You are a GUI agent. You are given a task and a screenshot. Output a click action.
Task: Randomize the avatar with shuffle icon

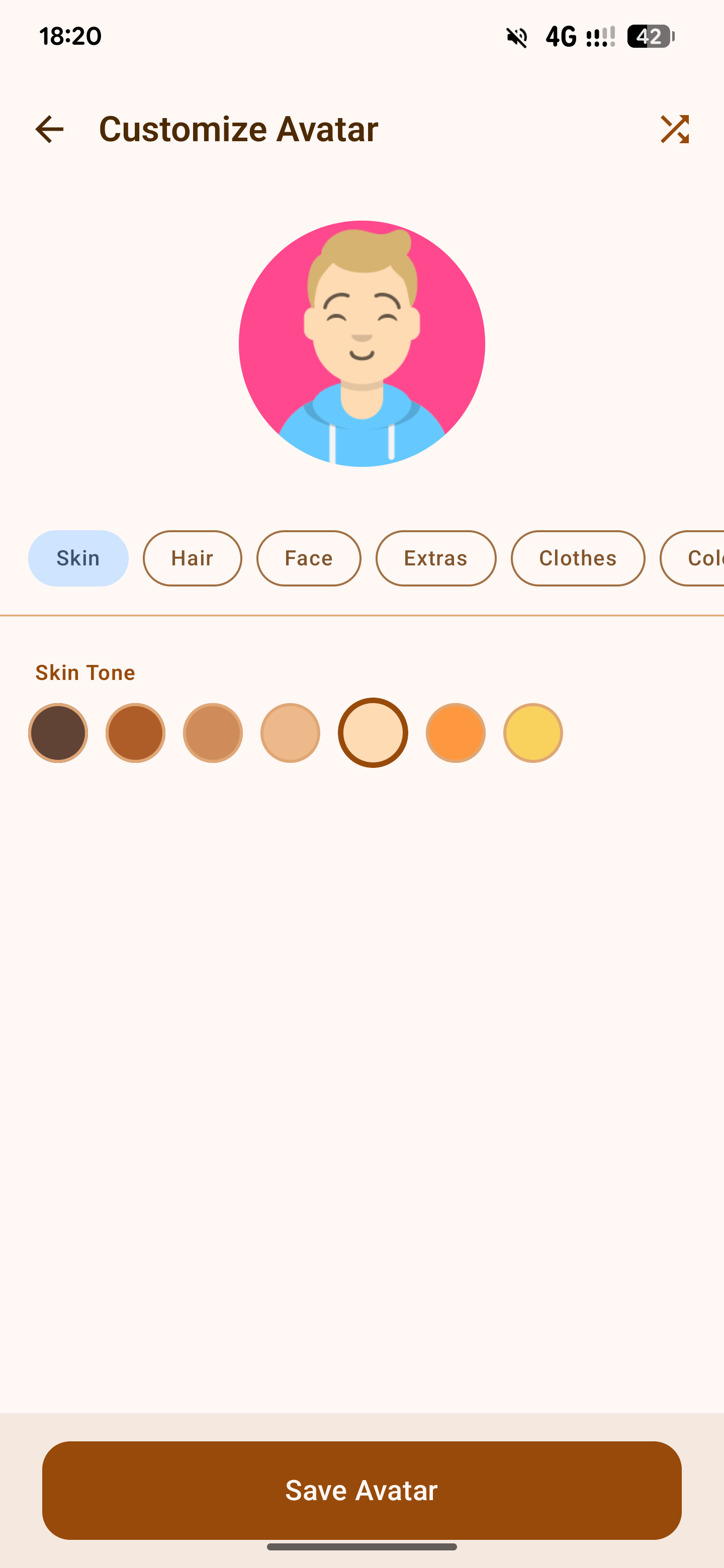tap(674, 129)
